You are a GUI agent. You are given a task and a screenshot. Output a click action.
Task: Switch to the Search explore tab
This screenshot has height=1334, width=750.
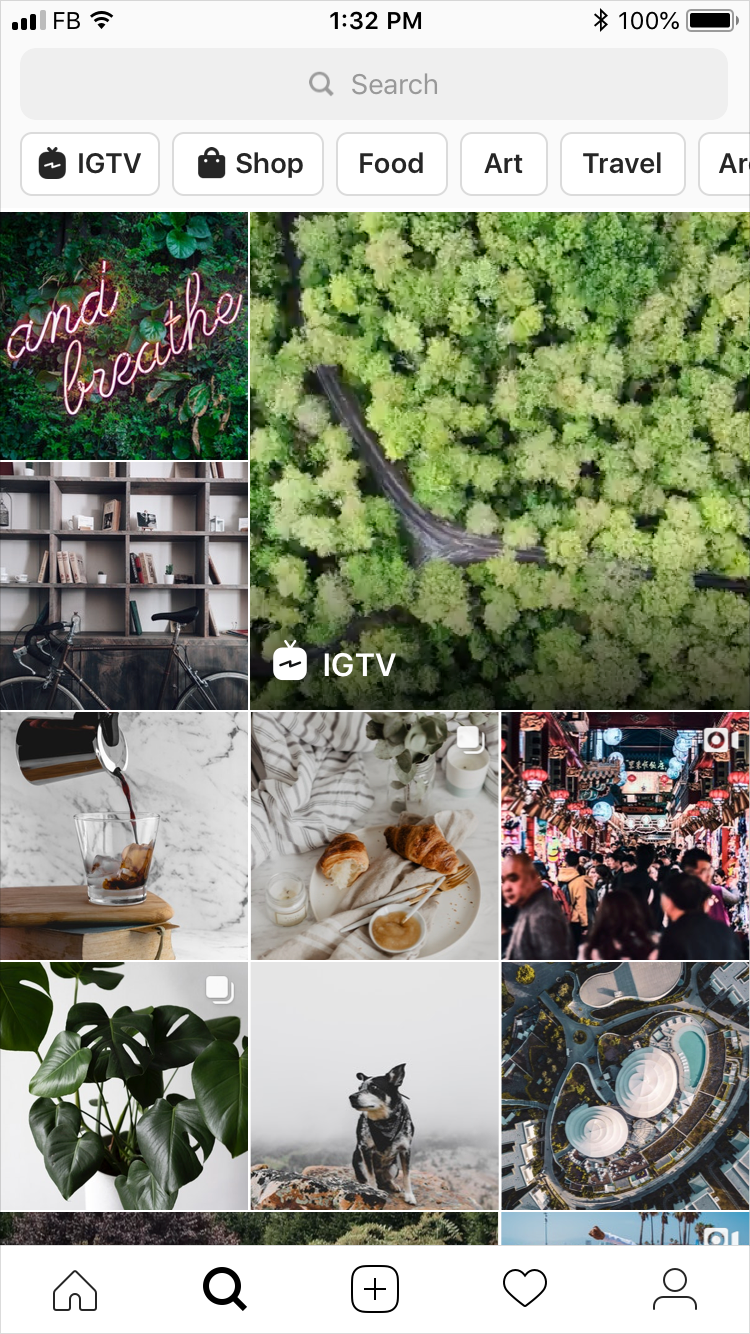225,1289
